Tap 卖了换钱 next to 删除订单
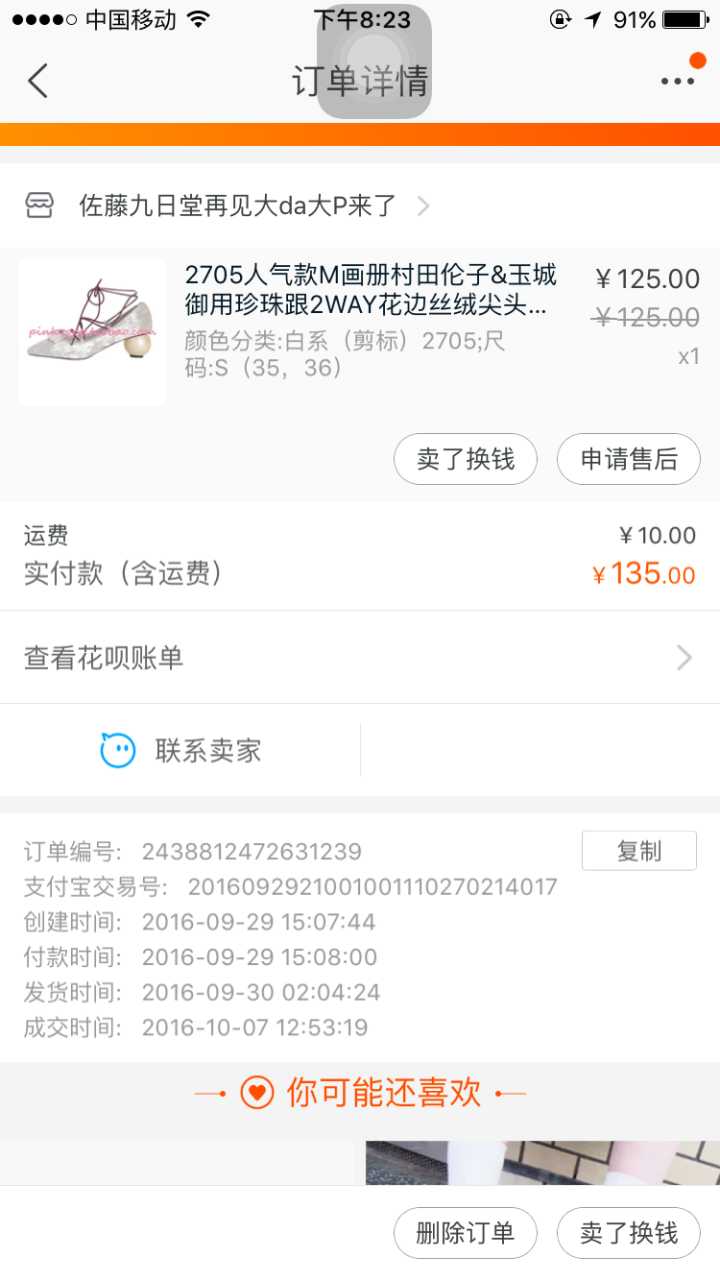 tap(629, 1233)
